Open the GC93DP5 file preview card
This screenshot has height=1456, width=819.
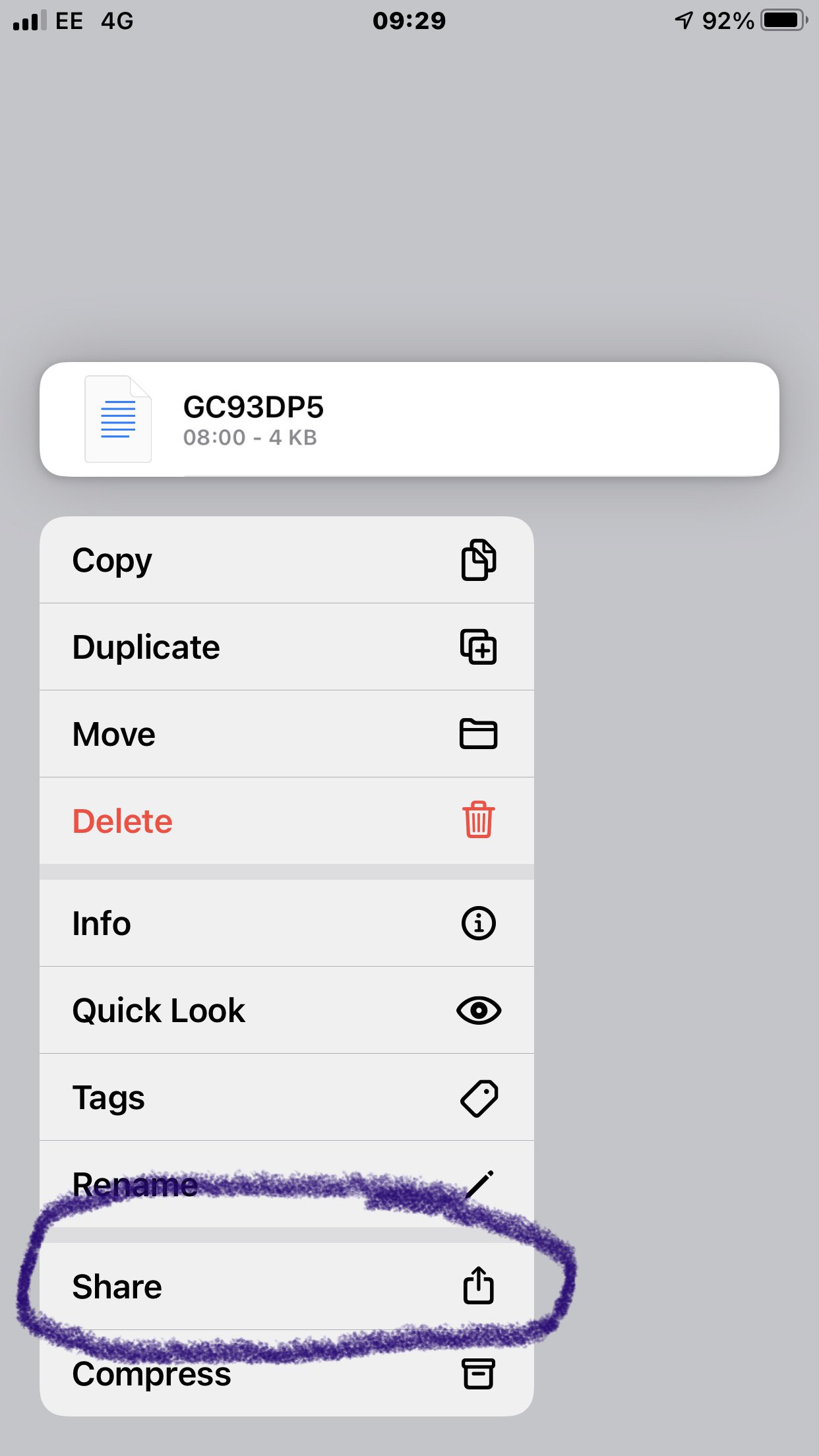click(x=409, y=419)
